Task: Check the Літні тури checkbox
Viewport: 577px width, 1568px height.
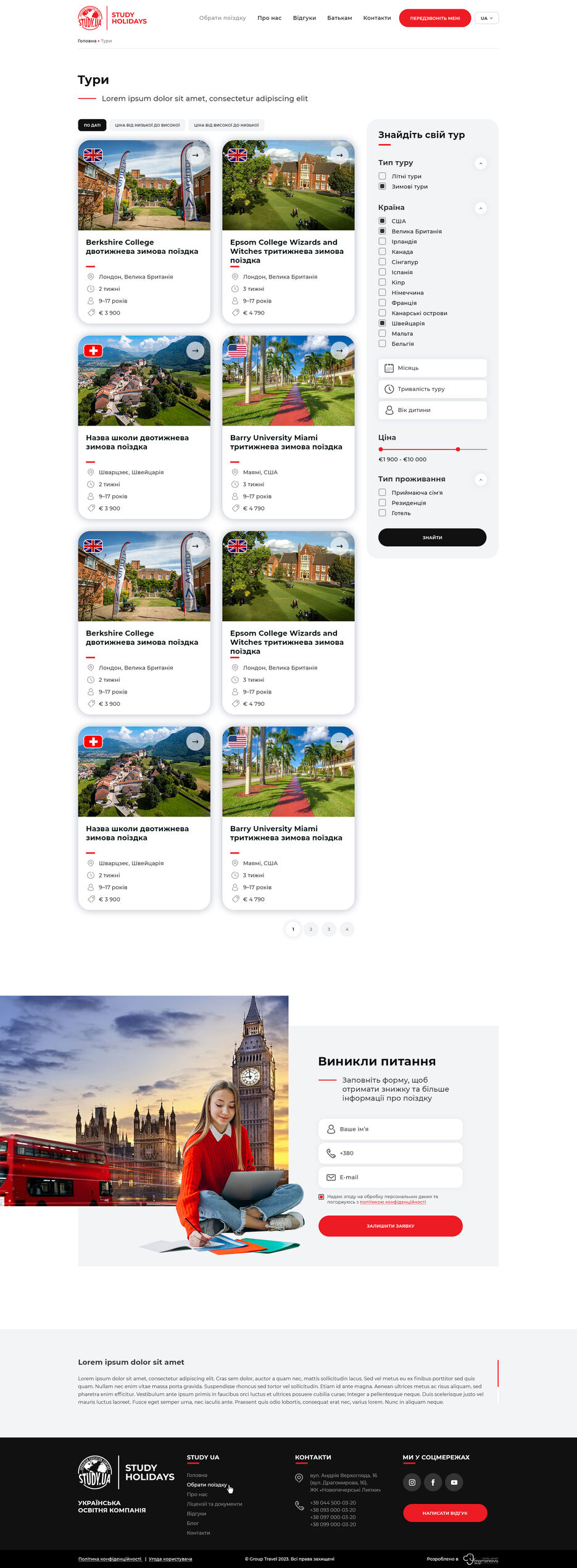Action: point(382,176)
